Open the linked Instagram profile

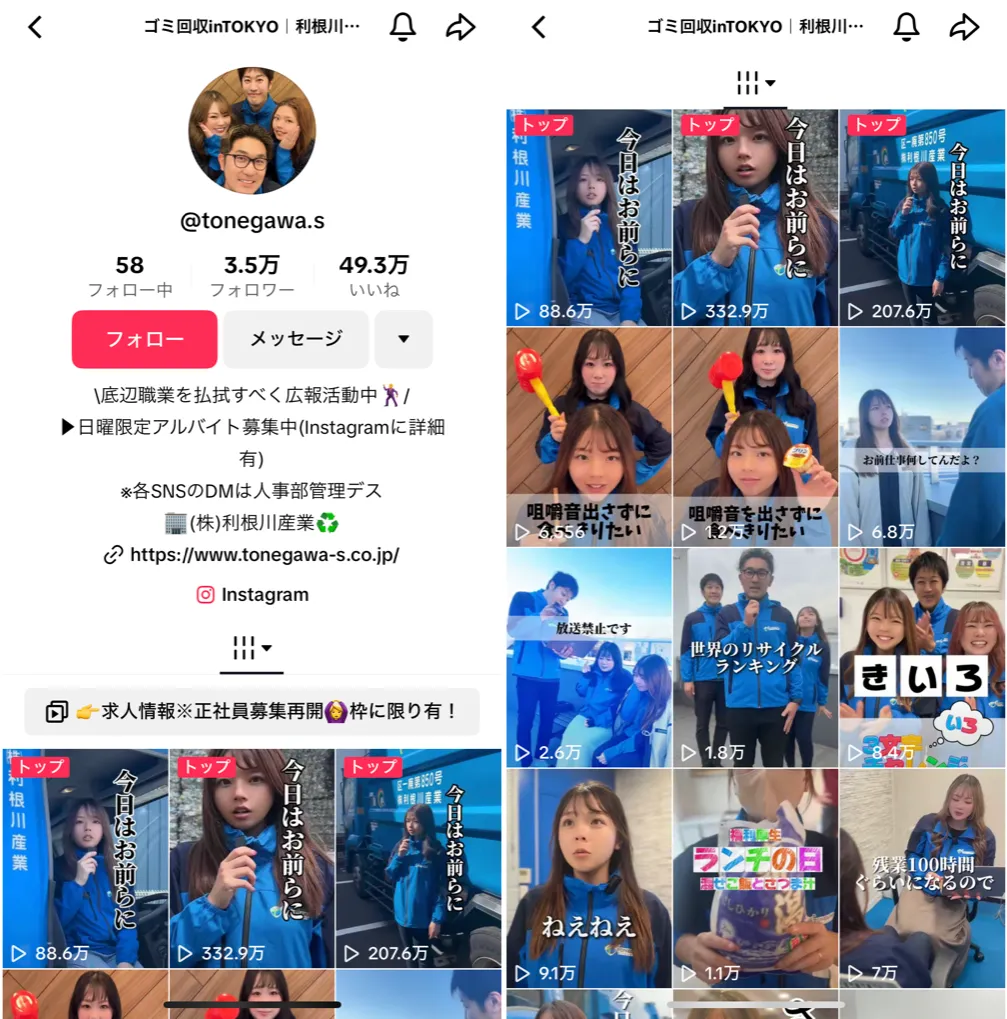tap(252, 594)
